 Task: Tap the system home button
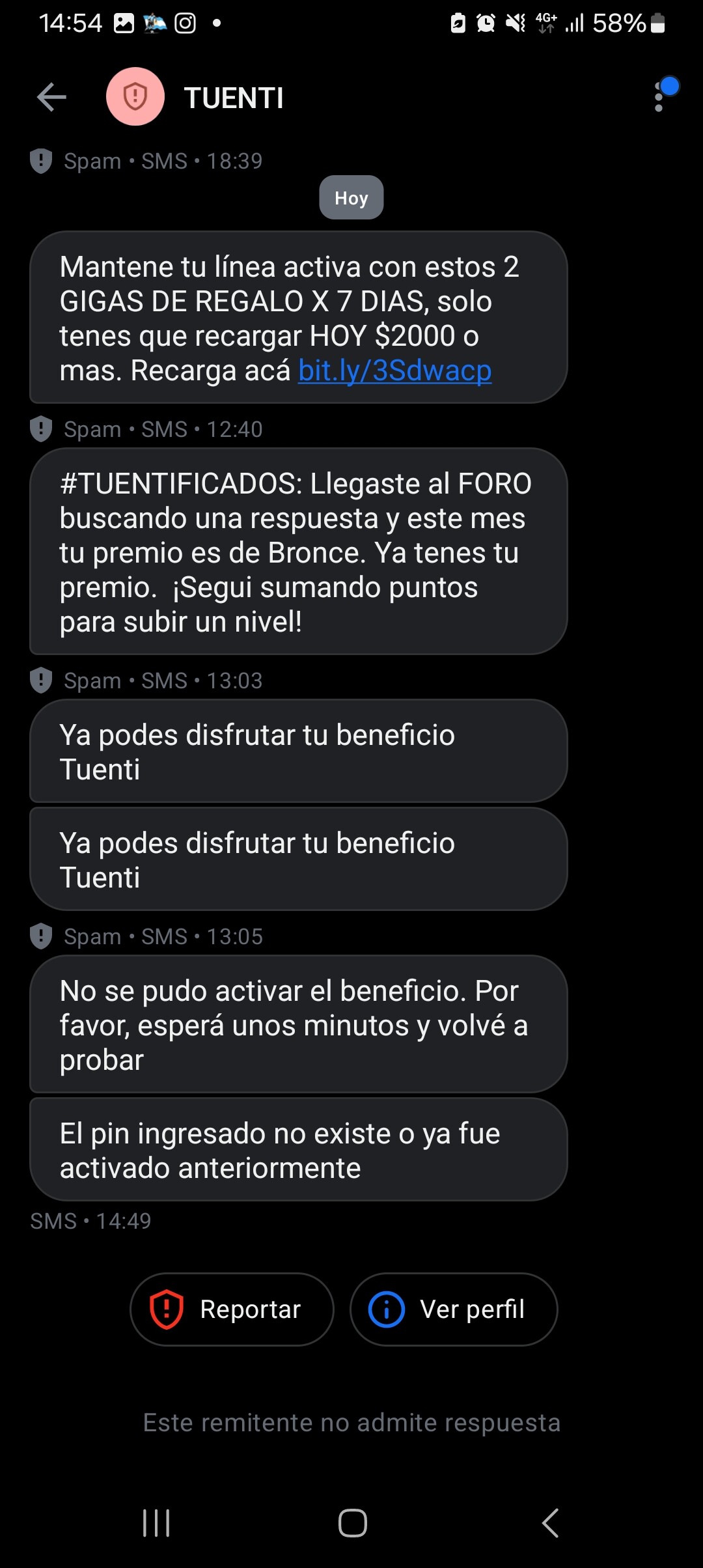coord(352,1523)
